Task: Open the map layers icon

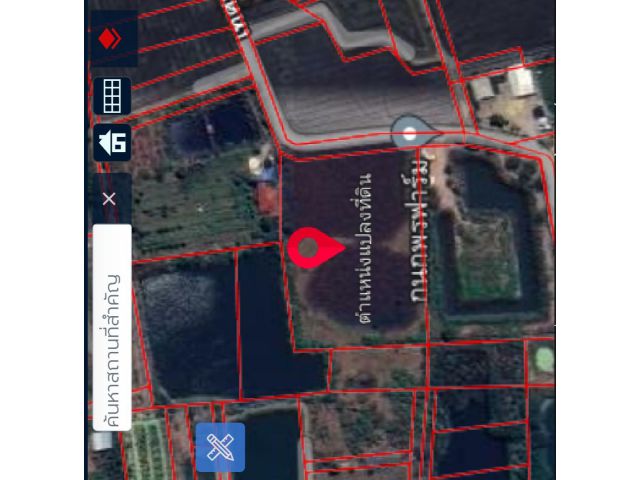Action: coord(110,39)
